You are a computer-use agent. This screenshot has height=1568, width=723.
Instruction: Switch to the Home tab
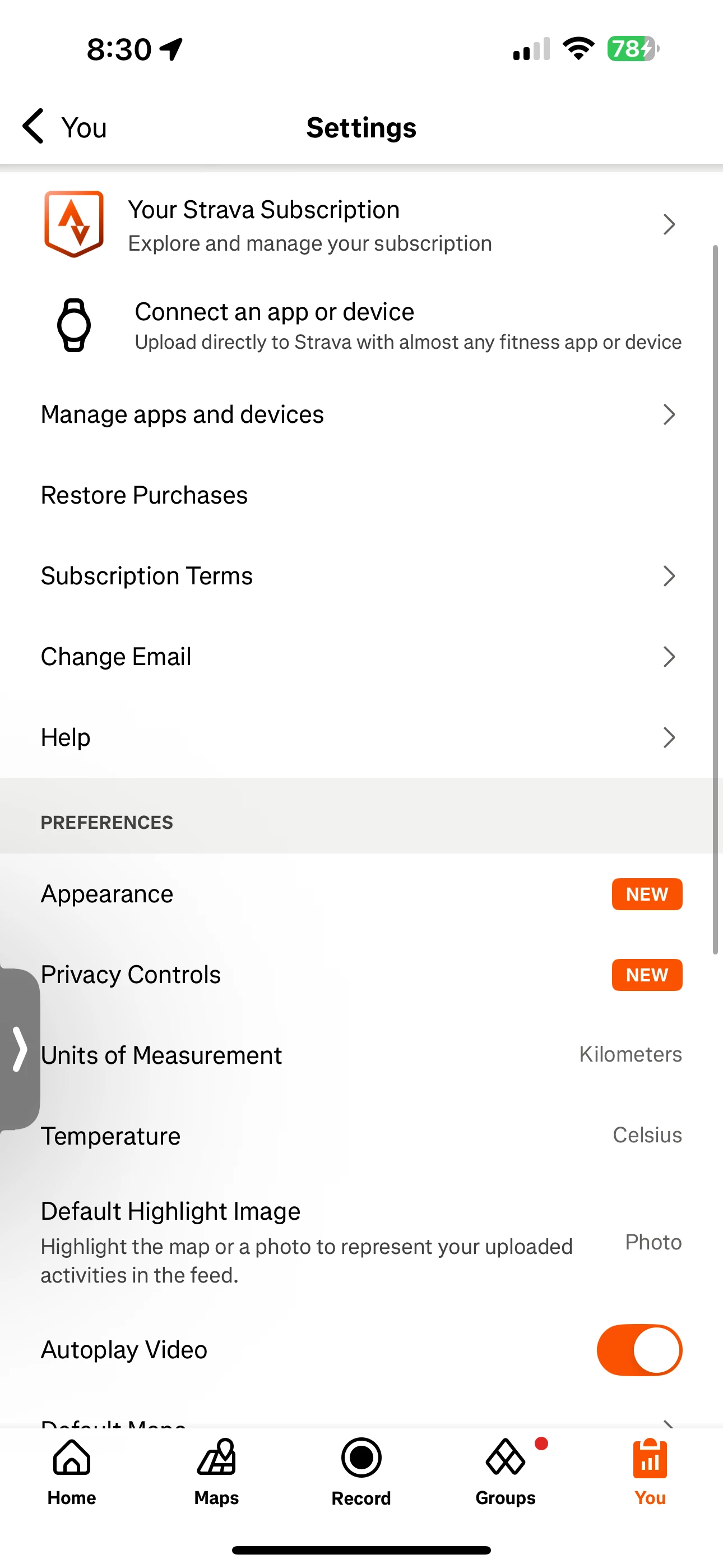pos(72,1473)
